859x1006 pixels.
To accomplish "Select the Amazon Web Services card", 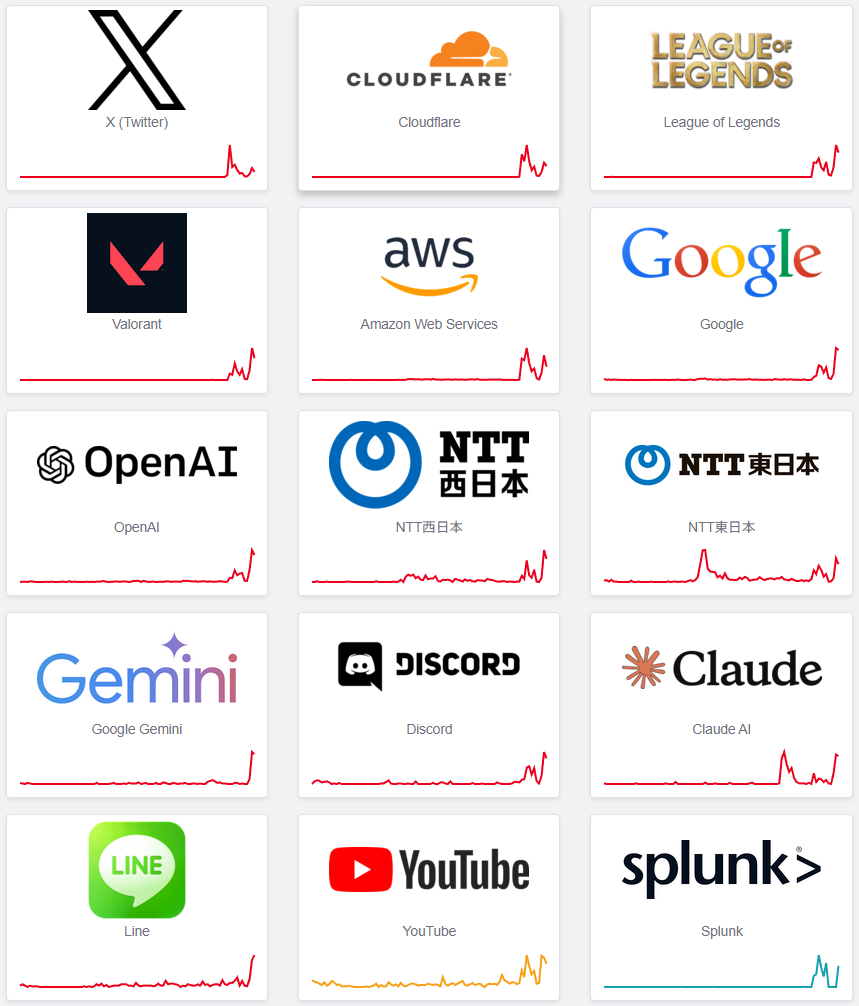I will coord(429,300).
